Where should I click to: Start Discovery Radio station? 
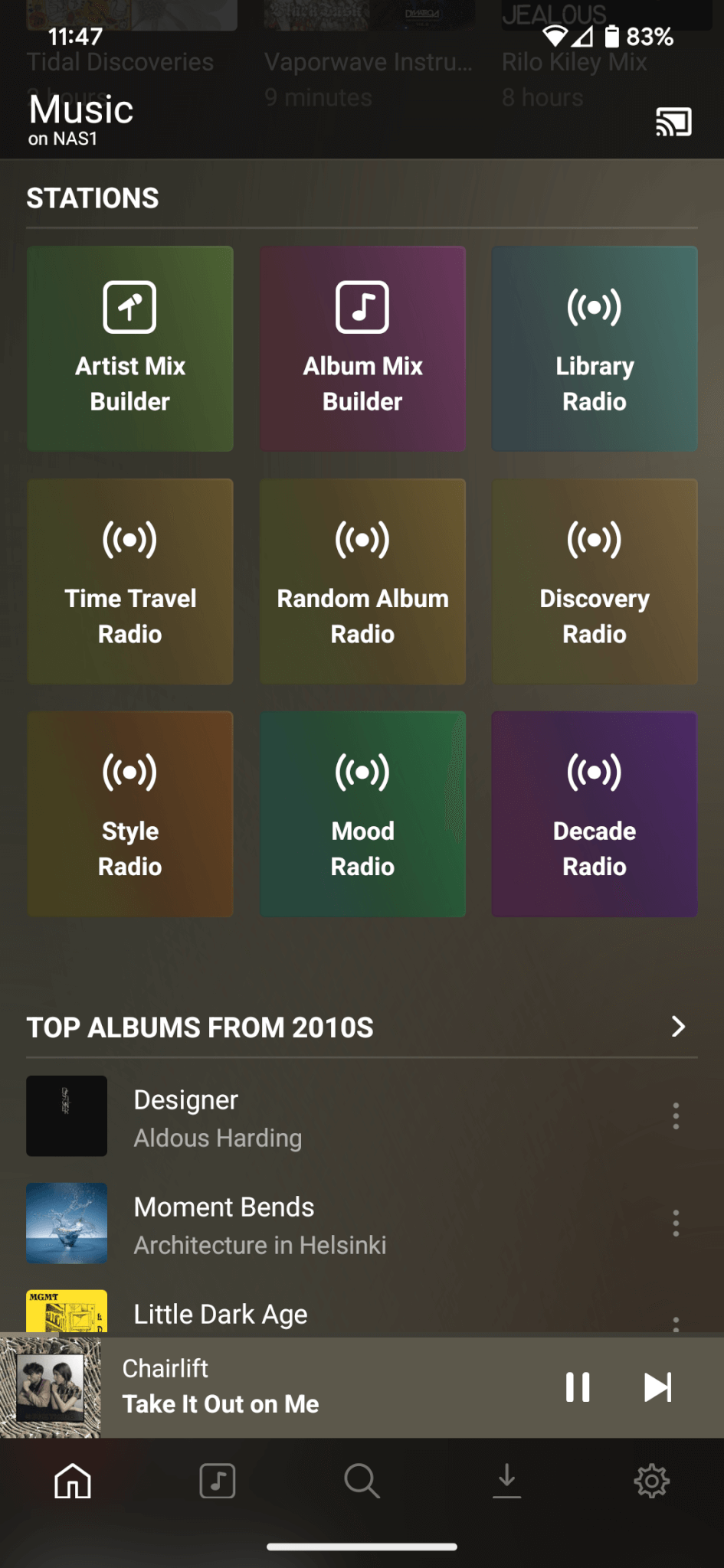click(x=595, y=581)
